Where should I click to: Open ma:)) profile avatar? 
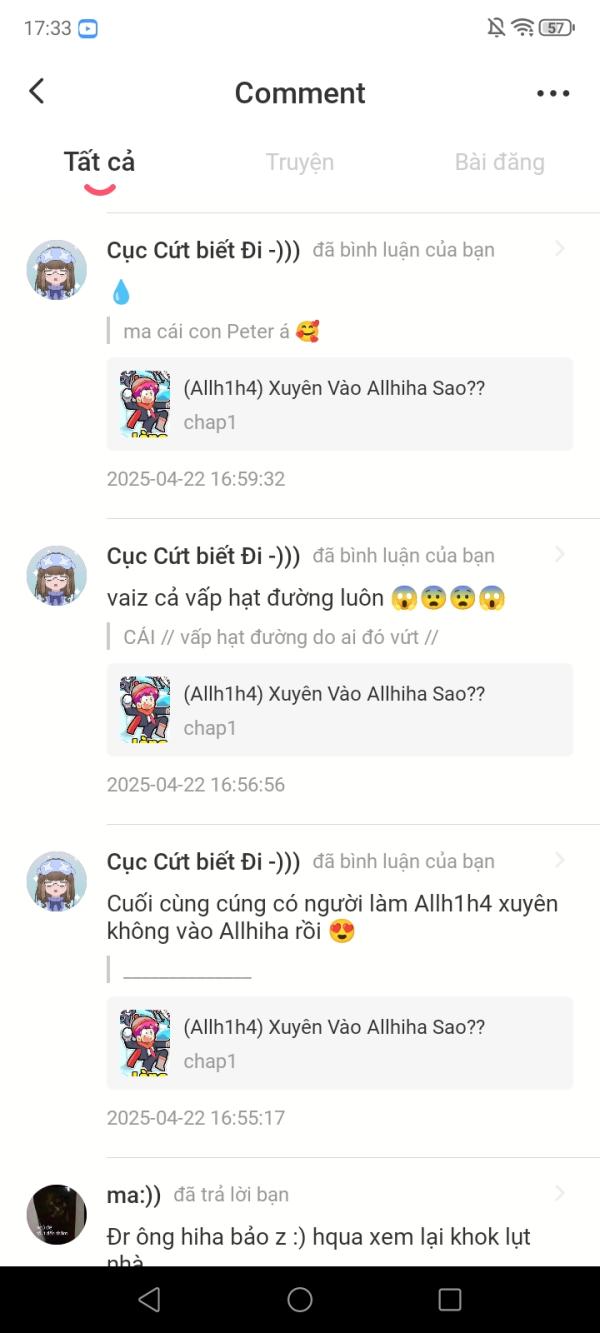click(x=56, y=1214)
